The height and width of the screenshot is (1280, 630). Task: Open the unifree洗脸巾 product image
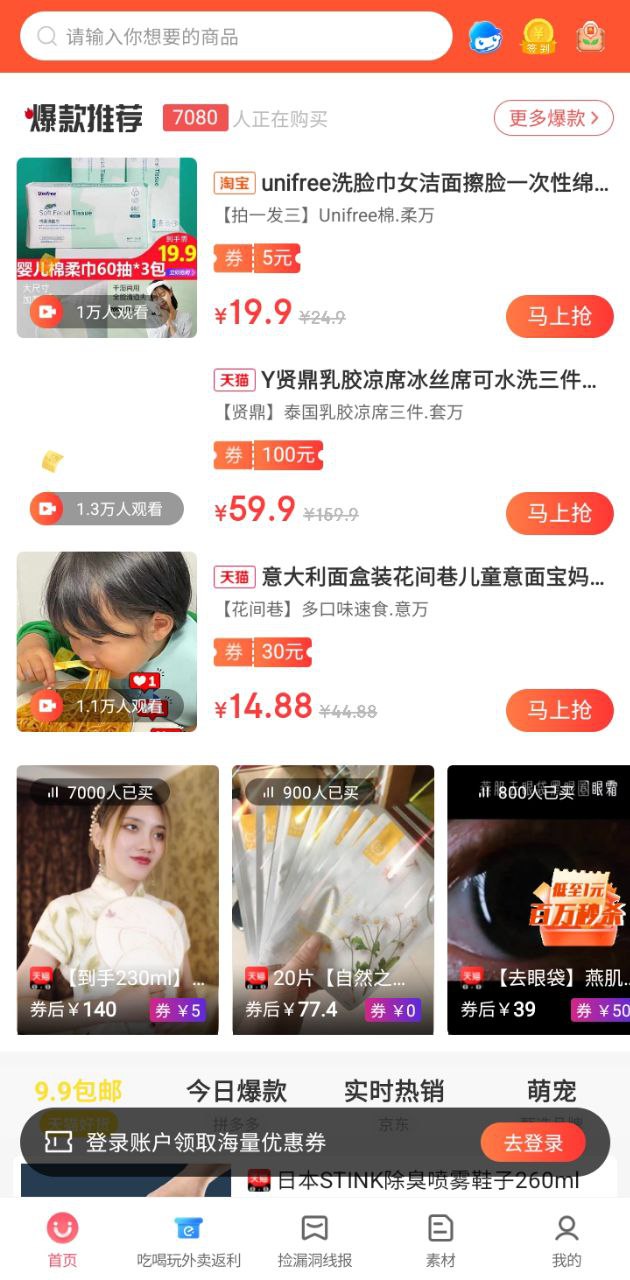[107, 247]
